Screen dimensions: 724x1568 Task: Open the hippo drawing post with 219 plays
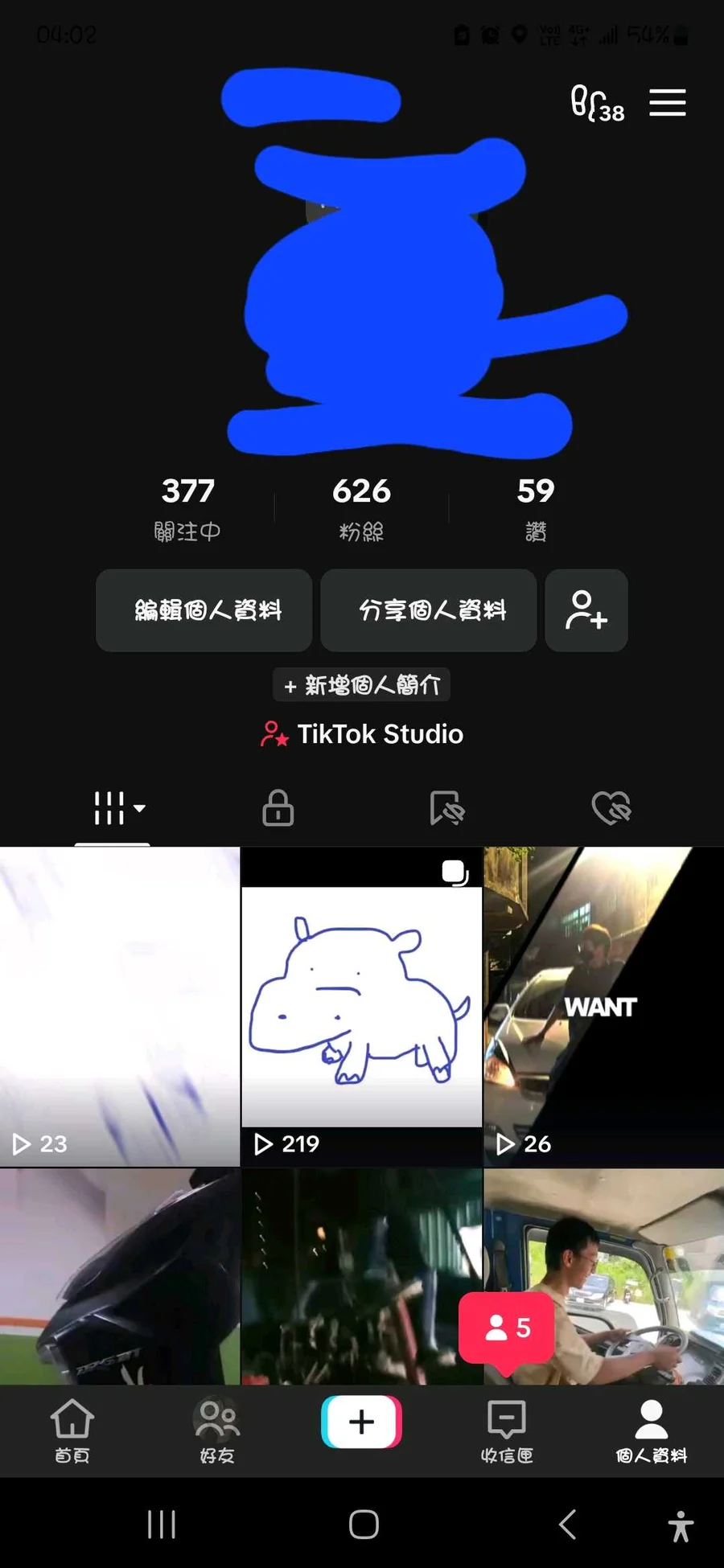pos(361,1007)
